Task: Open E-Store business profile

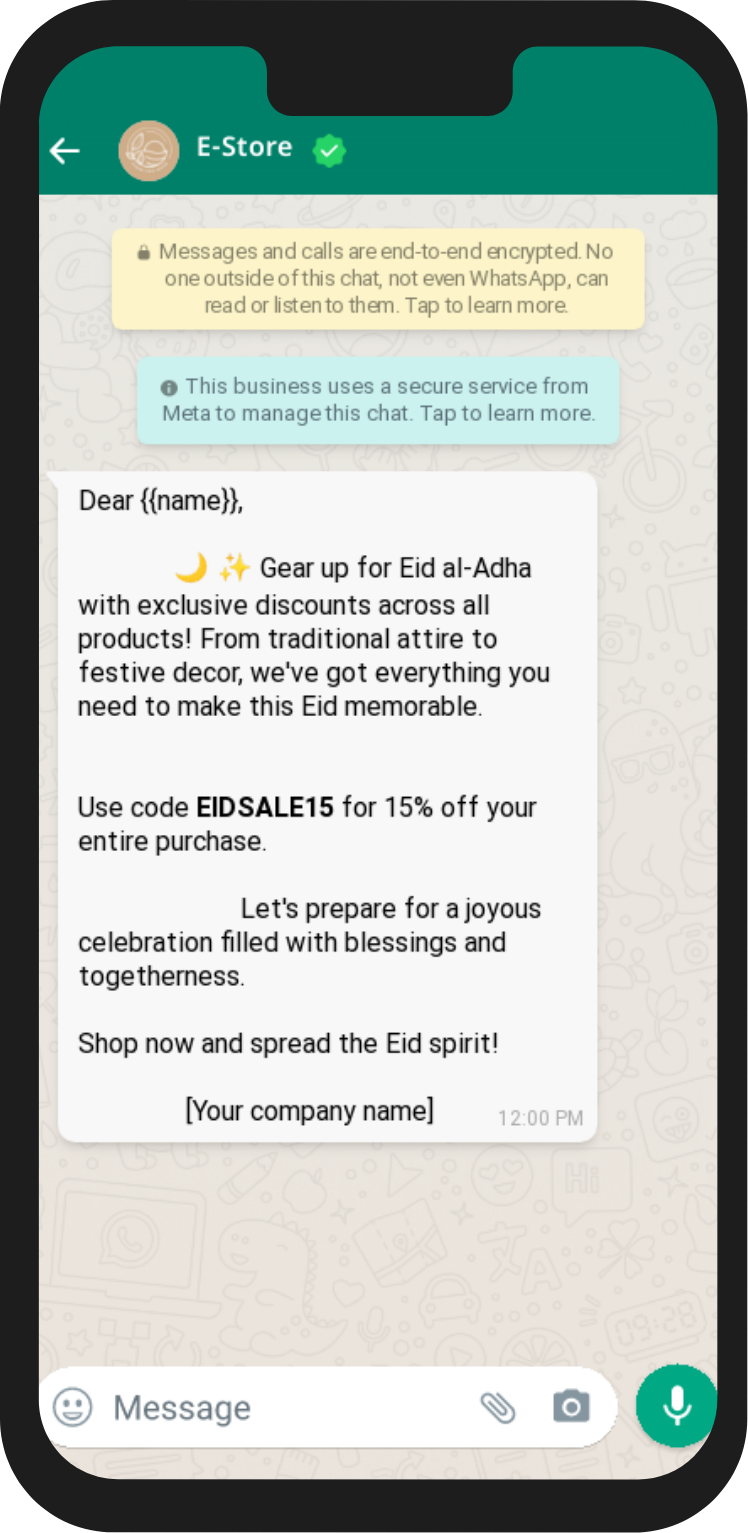Action: pyautogui.click(x=244, y=148)
